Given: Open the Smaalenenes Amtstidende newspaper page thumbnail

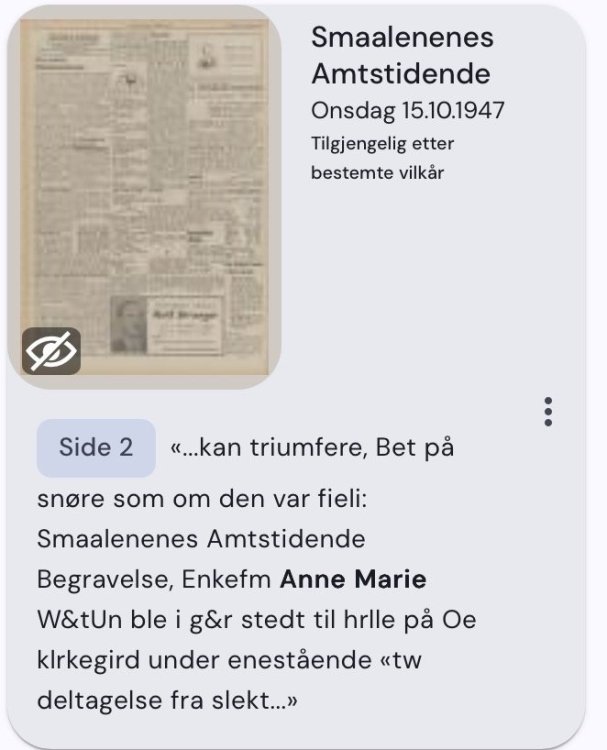Looking at the screenshot, I should tap(145, 195).
